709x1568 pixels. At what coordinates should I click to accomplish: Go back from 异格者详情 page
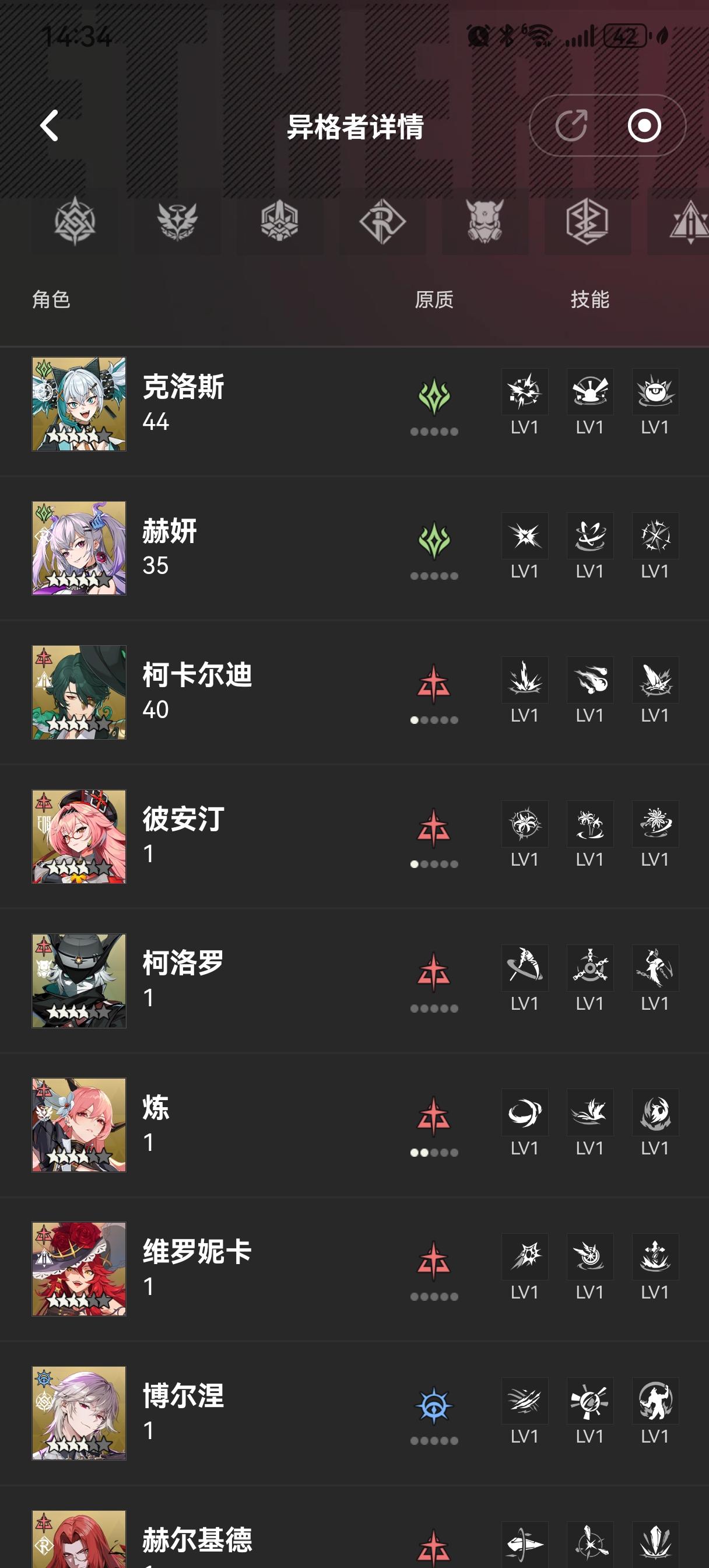(50, 126)
